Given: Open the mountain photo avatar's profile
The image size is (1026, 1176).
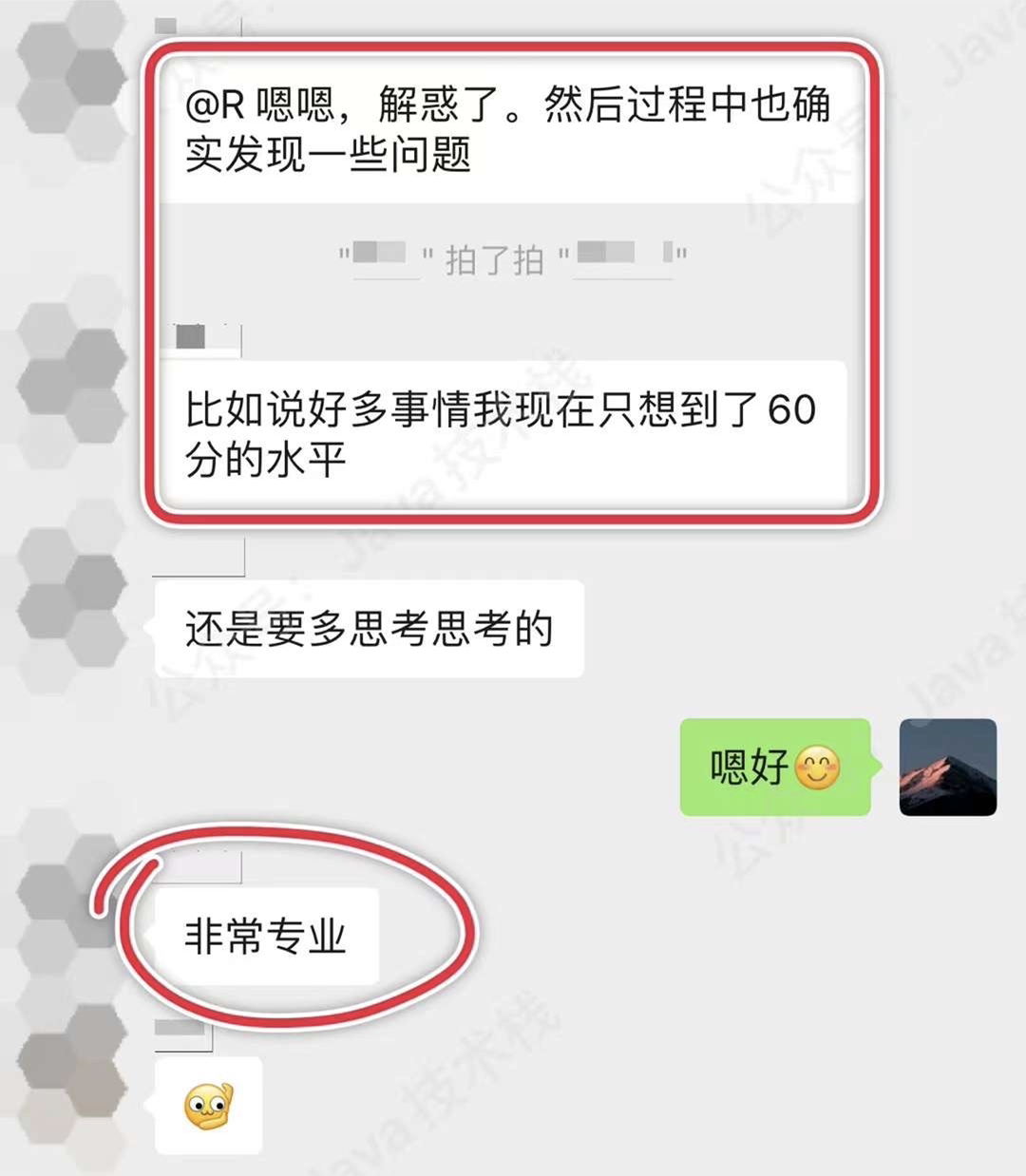Looking at the screenshot, I should [x=947, y=768].
